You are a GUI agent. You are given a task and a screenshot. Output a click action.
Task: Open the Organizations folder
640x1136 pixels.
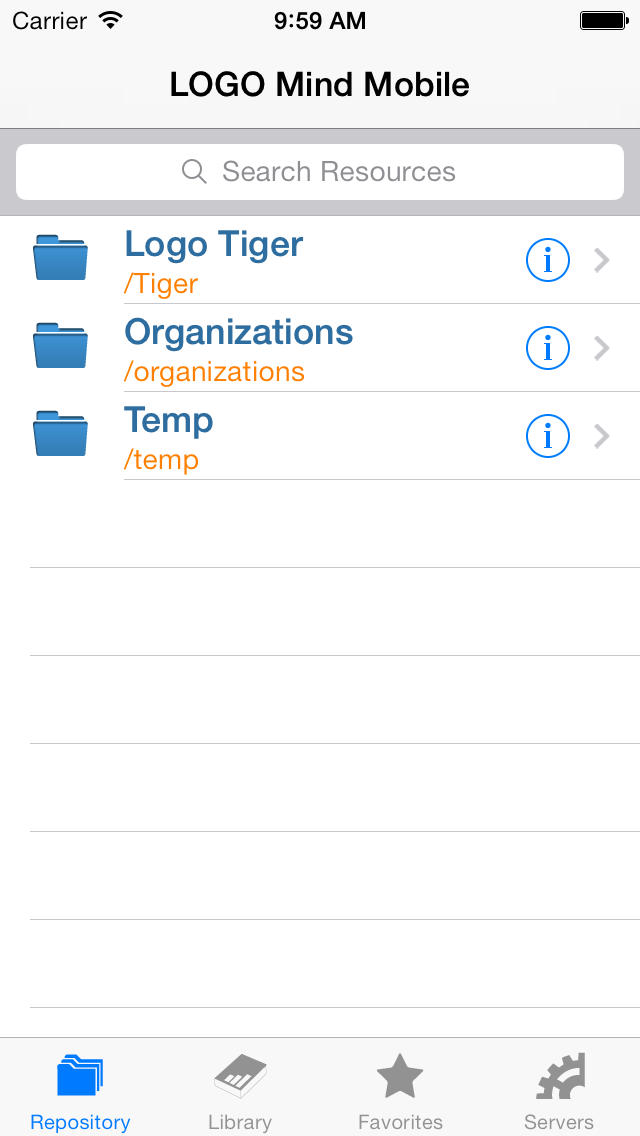point(320,348)
